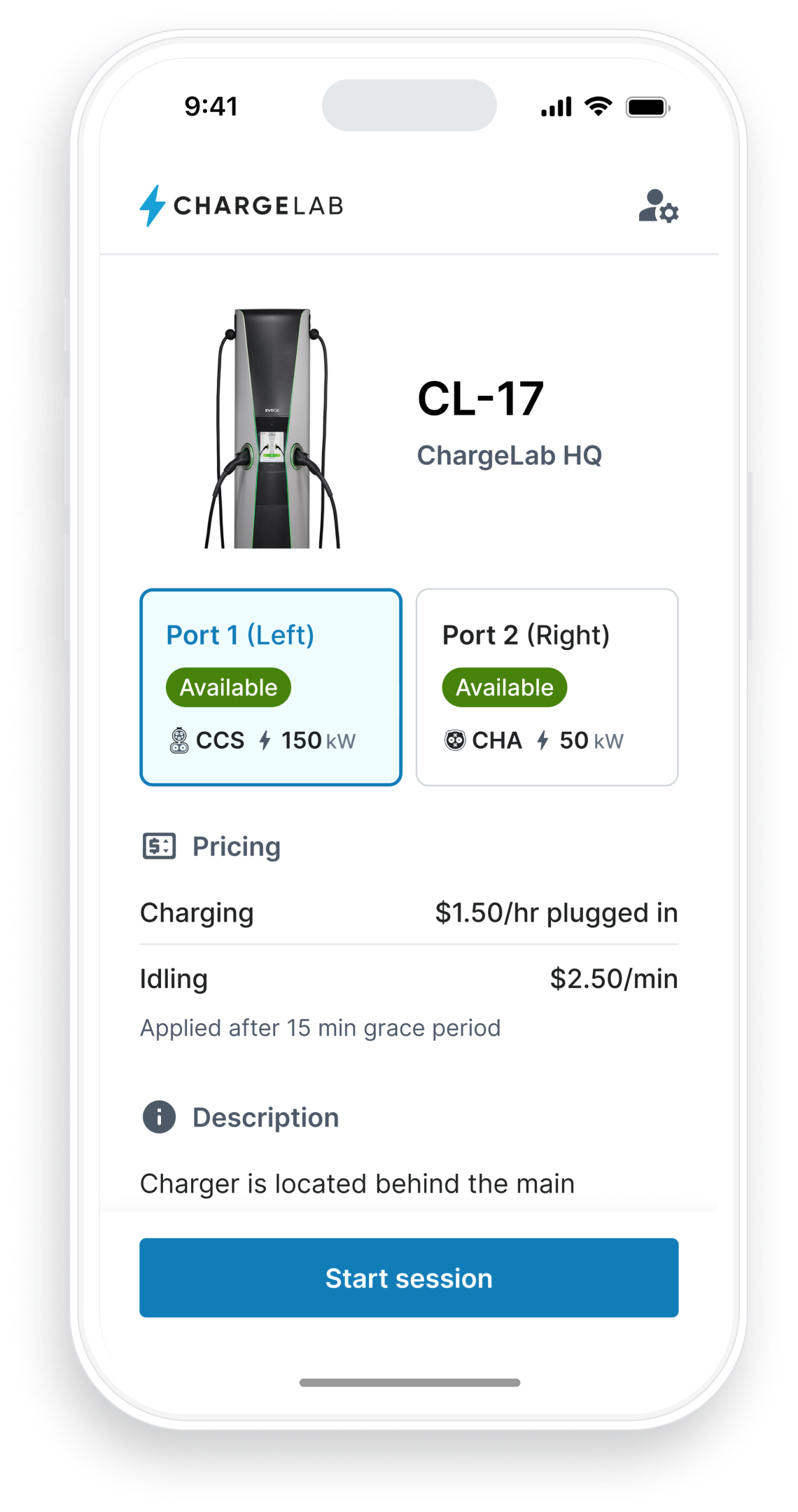Select Port 2 (Right) CHA card
The height and width of the screenshot is (1512, 798).
point(547,686)
